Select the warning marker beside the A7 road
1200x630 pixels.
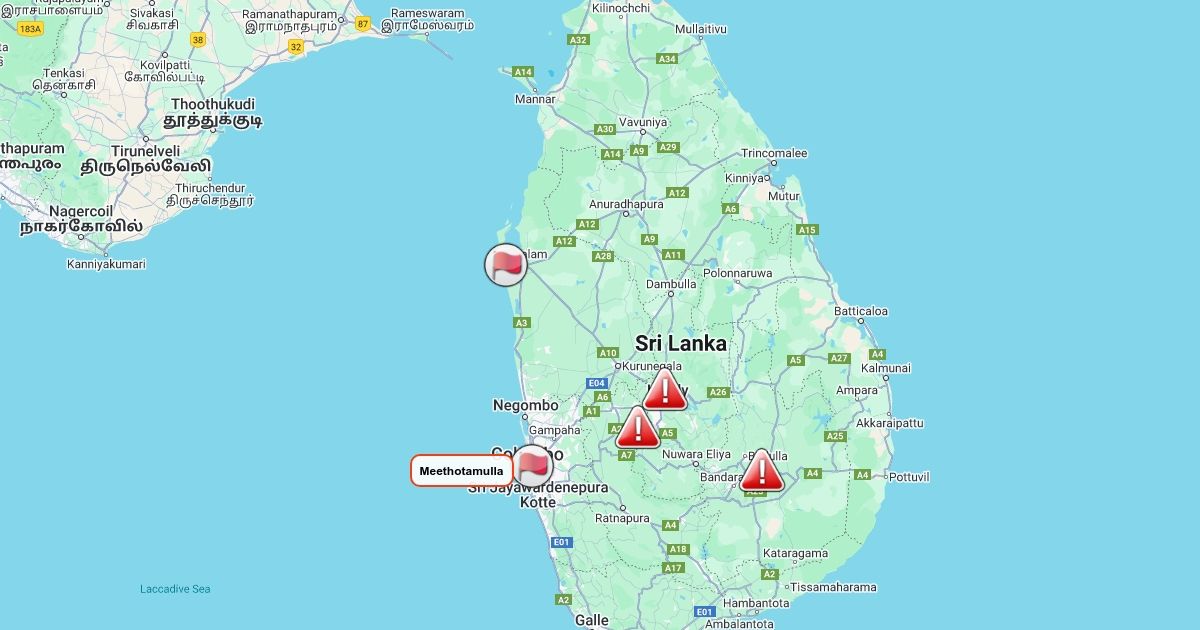[637, 426]
